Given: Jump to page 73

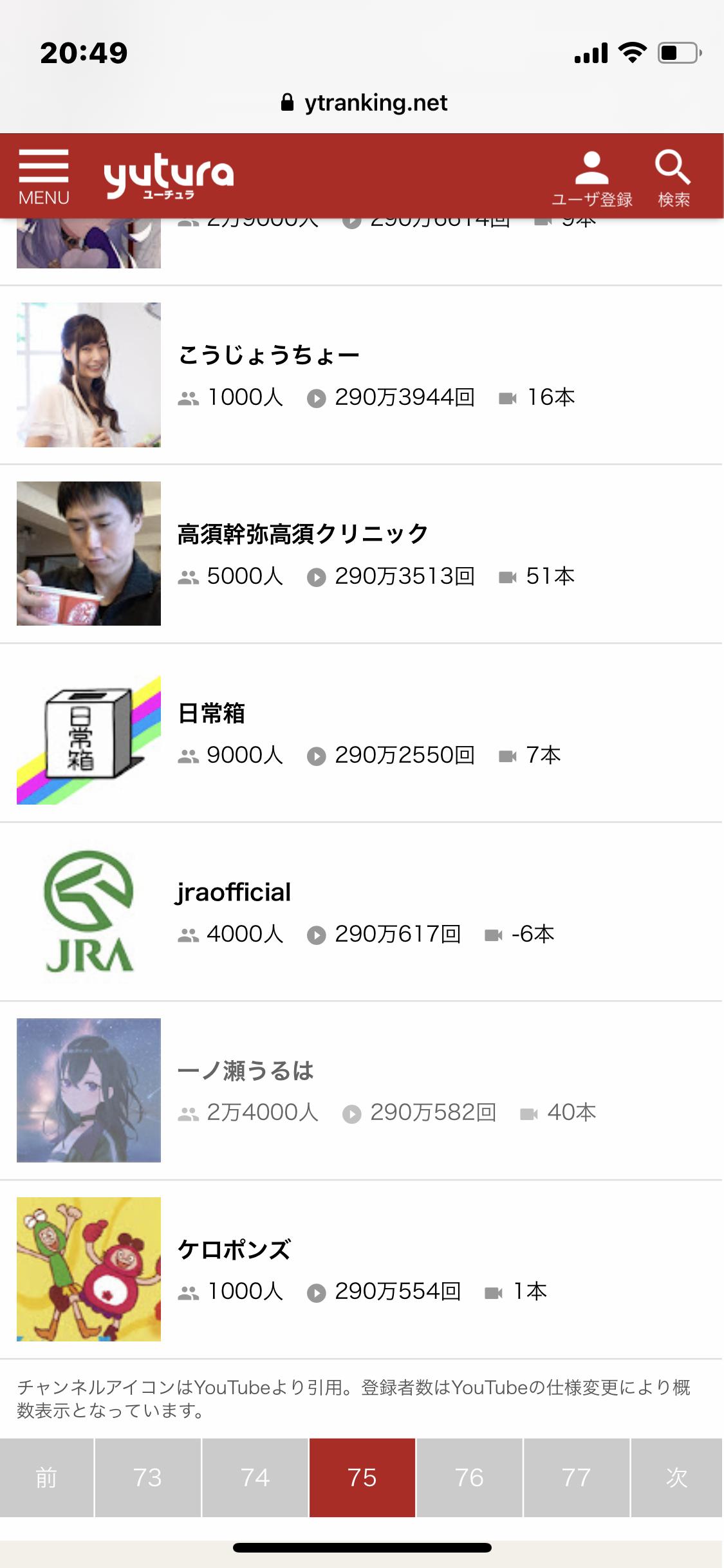Looking at the screenshot, I should (147, 1478).
